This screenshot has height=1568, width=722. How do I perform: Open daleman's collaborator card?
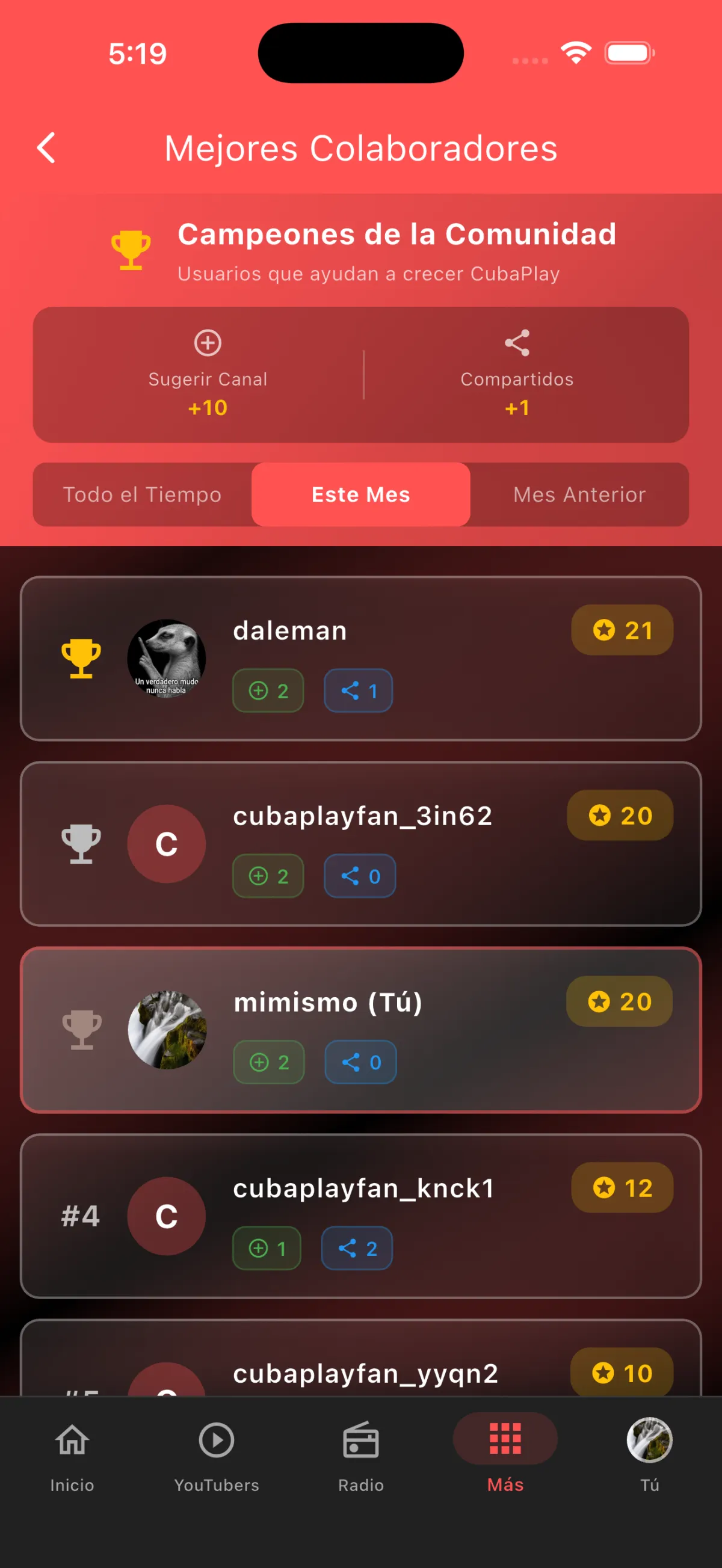pyautogui.click(x=361, y=658)
